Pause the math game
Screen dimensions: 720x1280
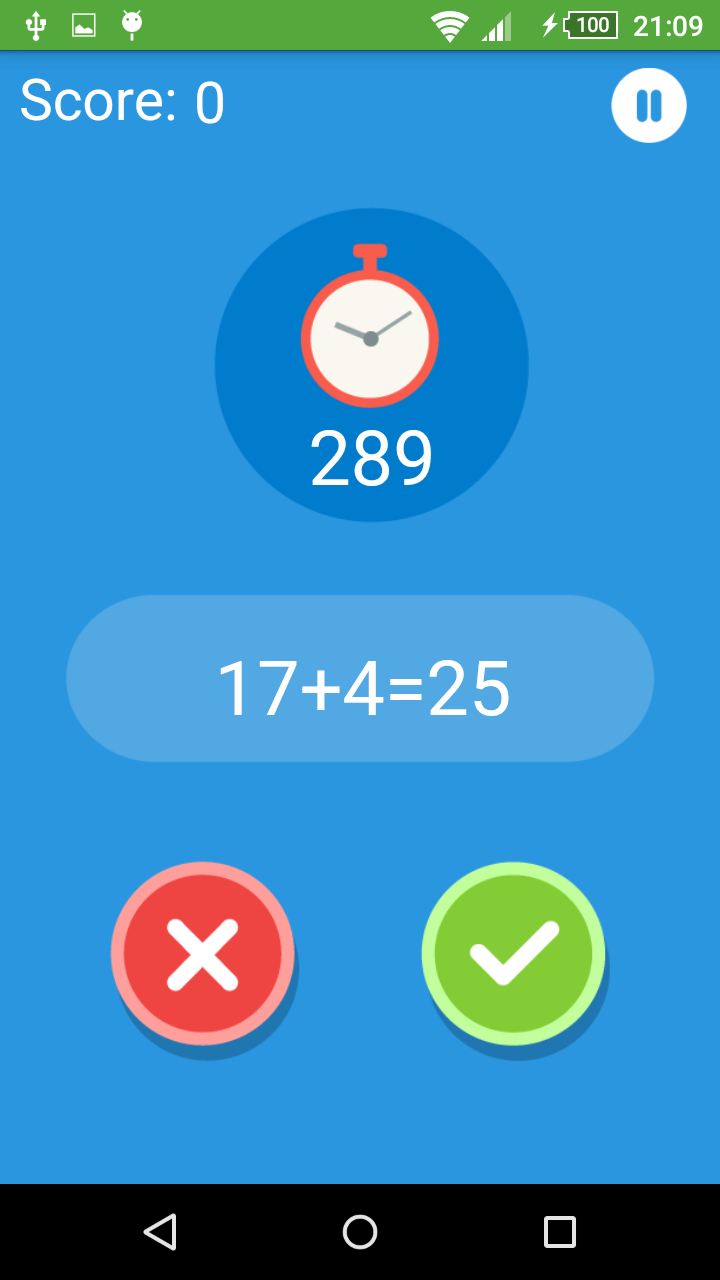pos(649,105)
